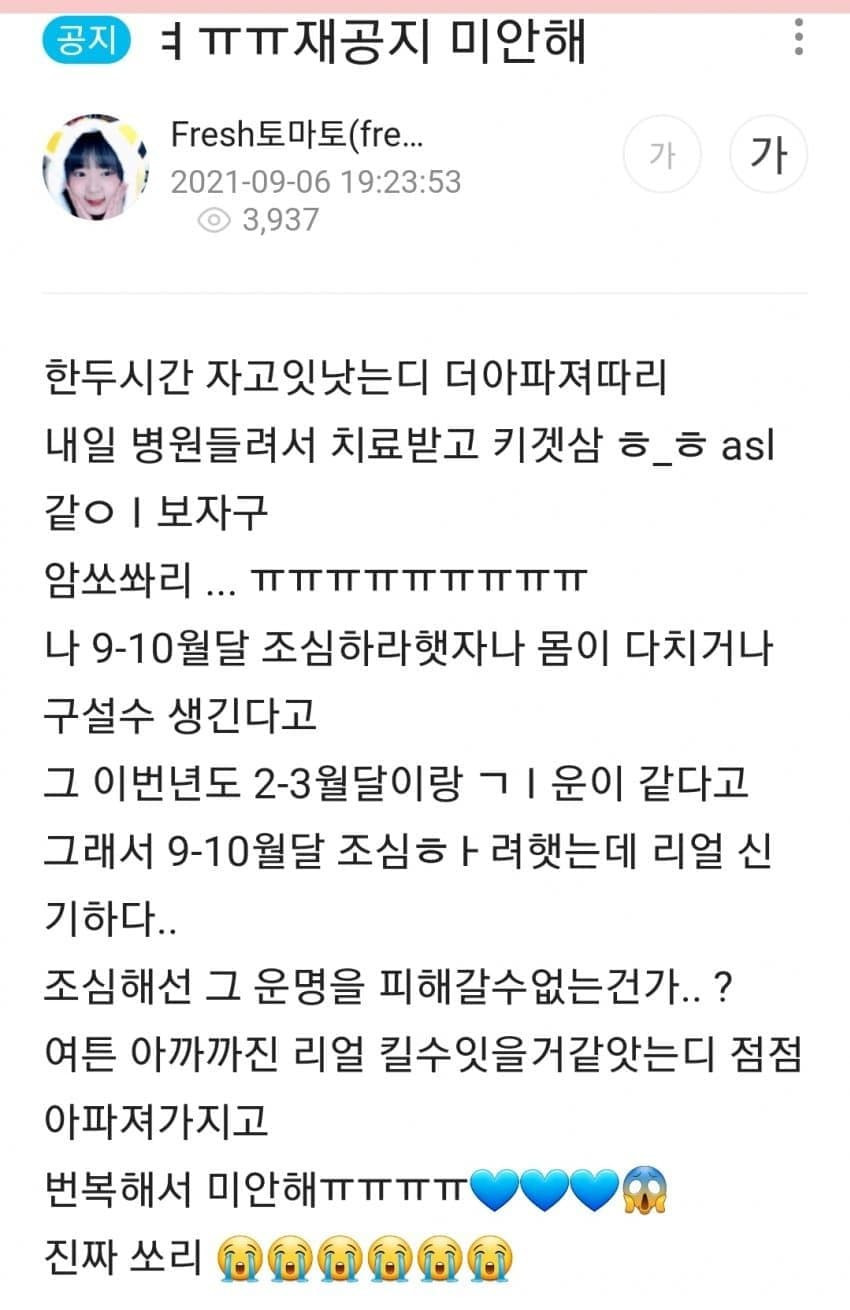Open the three-dot overflow menu

click(798, 36)
